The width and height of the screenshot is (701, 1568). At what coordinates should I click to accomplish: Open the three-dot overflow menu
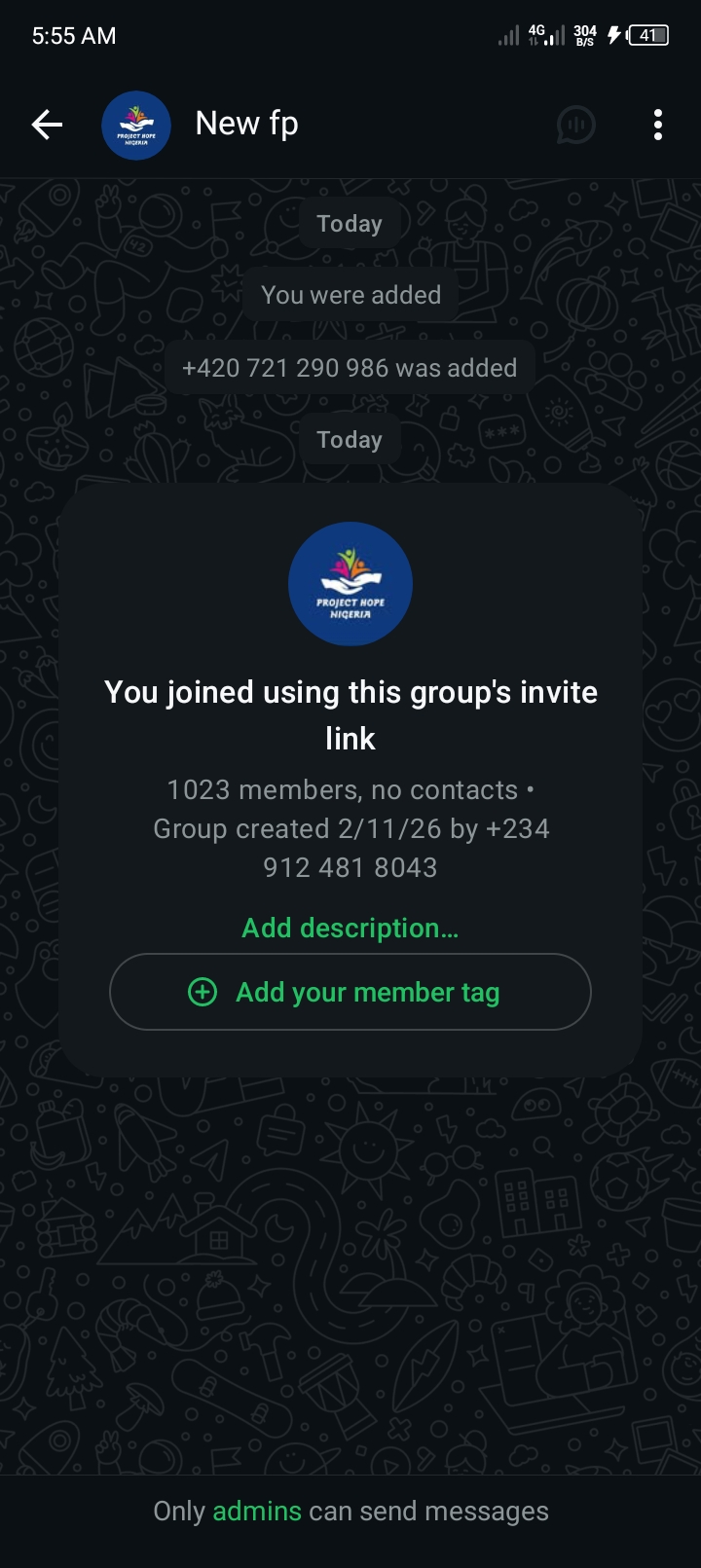click(x=658, y=125)
